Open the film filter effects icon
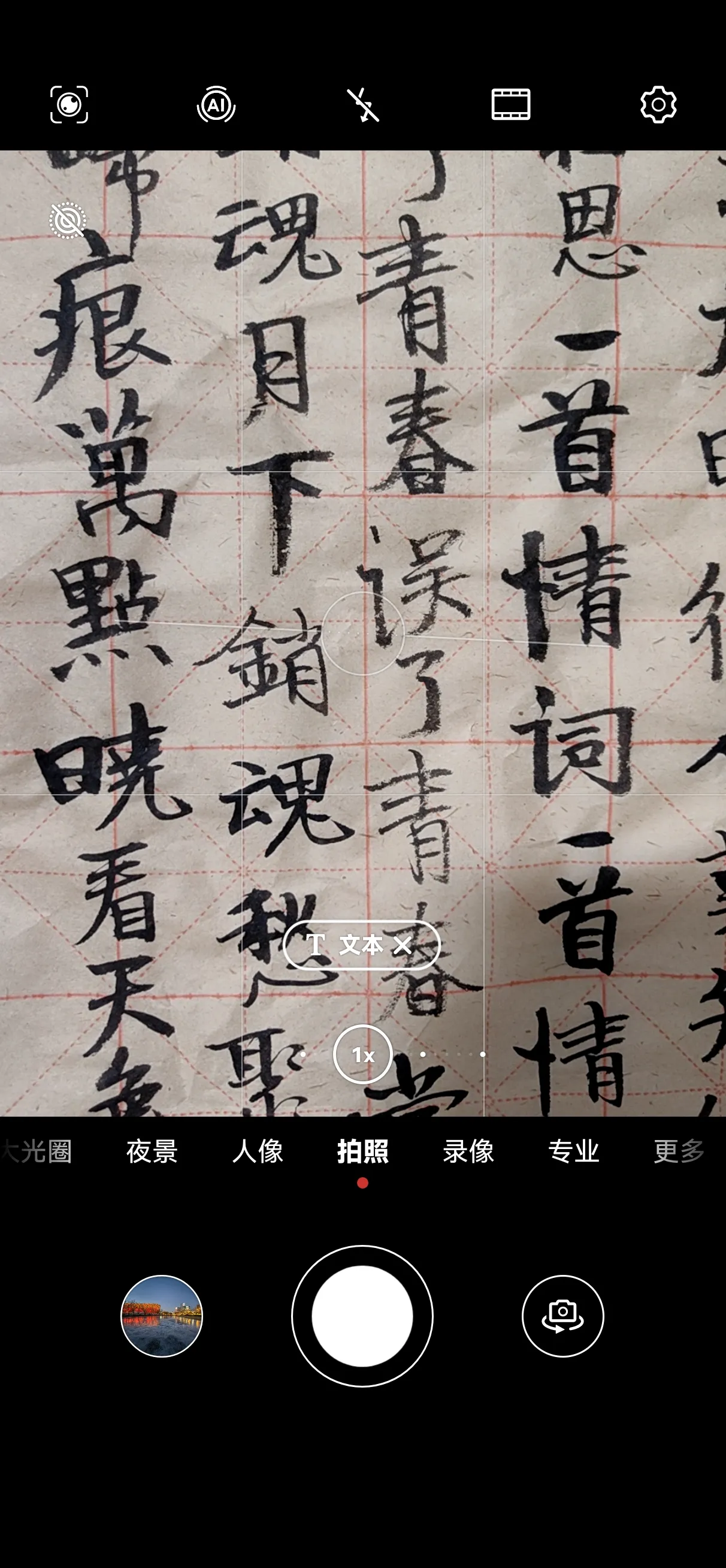Image resolution: width=726 pixels, height=1568 pixels. 510,105
